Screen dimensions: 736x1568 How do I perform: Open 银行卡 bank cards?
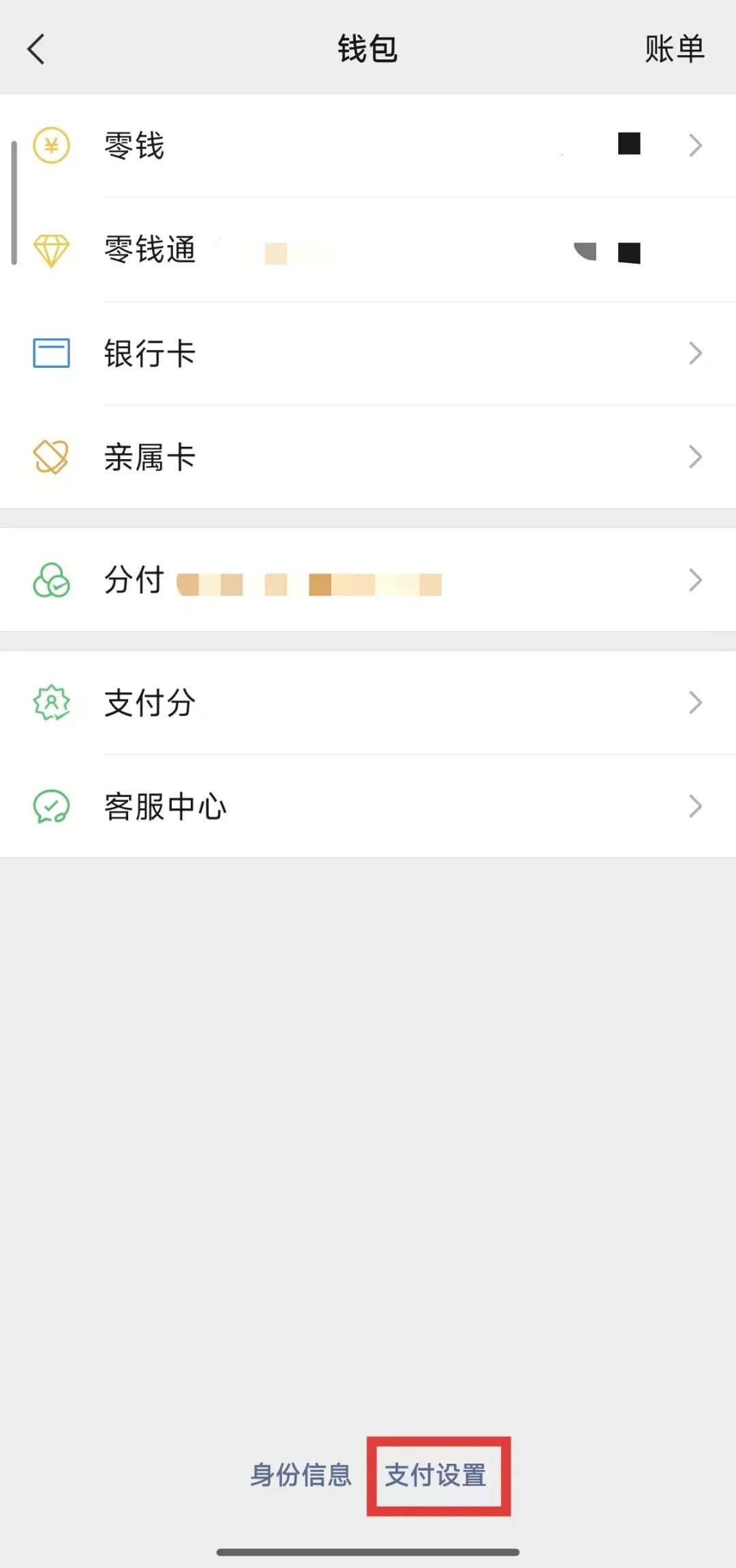point(368,354)
